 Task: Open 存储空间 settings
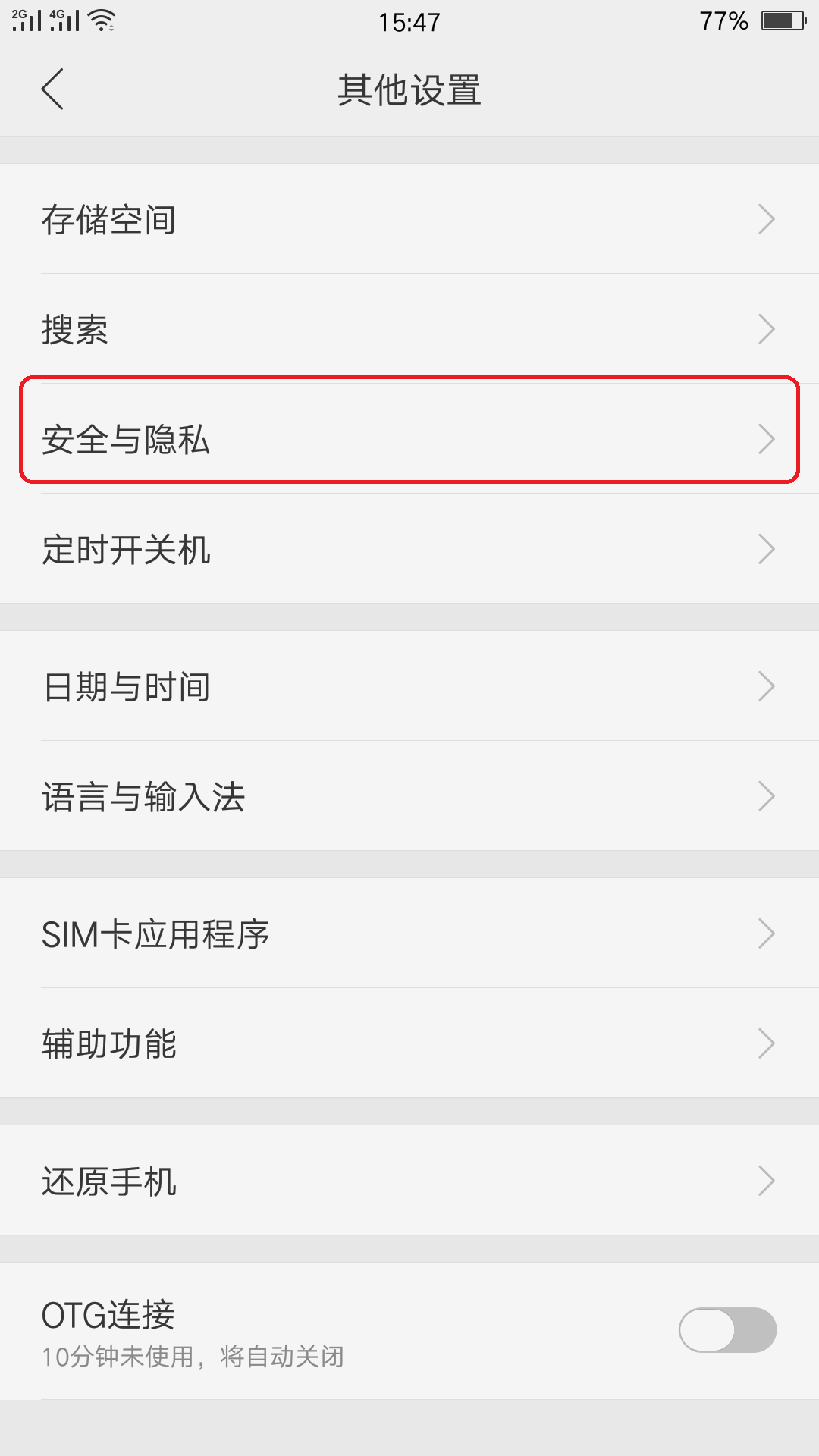pos(409,219)
